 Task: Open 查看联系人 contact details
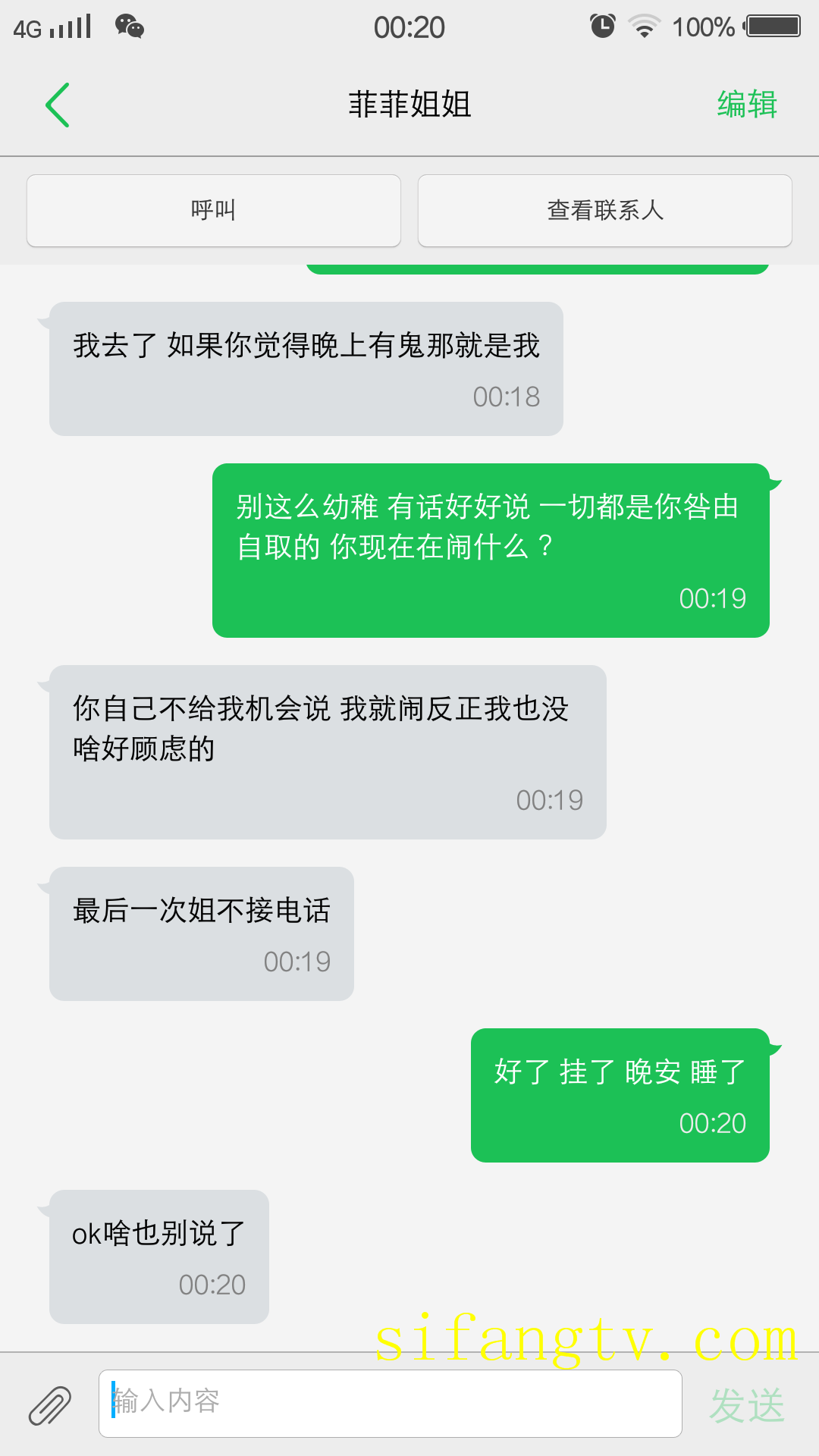point(604,210)
